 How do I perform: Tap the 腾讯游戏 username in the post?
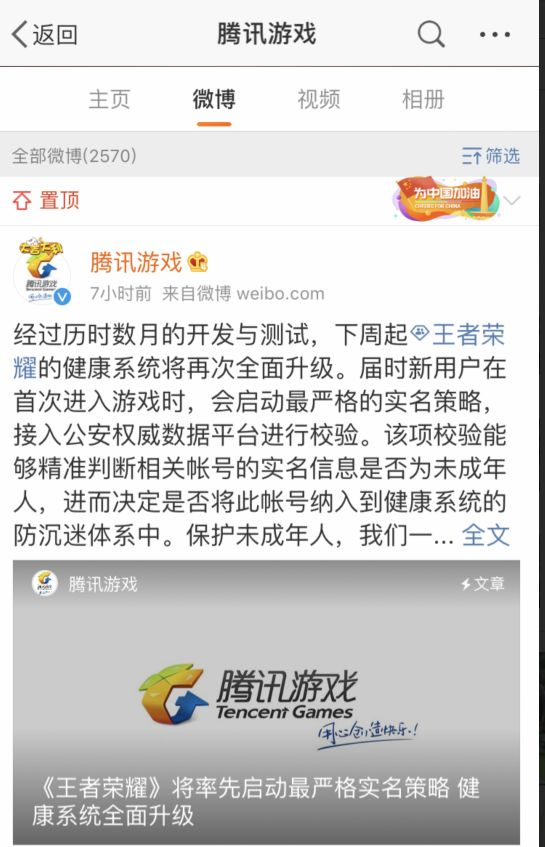coord(136,263)
